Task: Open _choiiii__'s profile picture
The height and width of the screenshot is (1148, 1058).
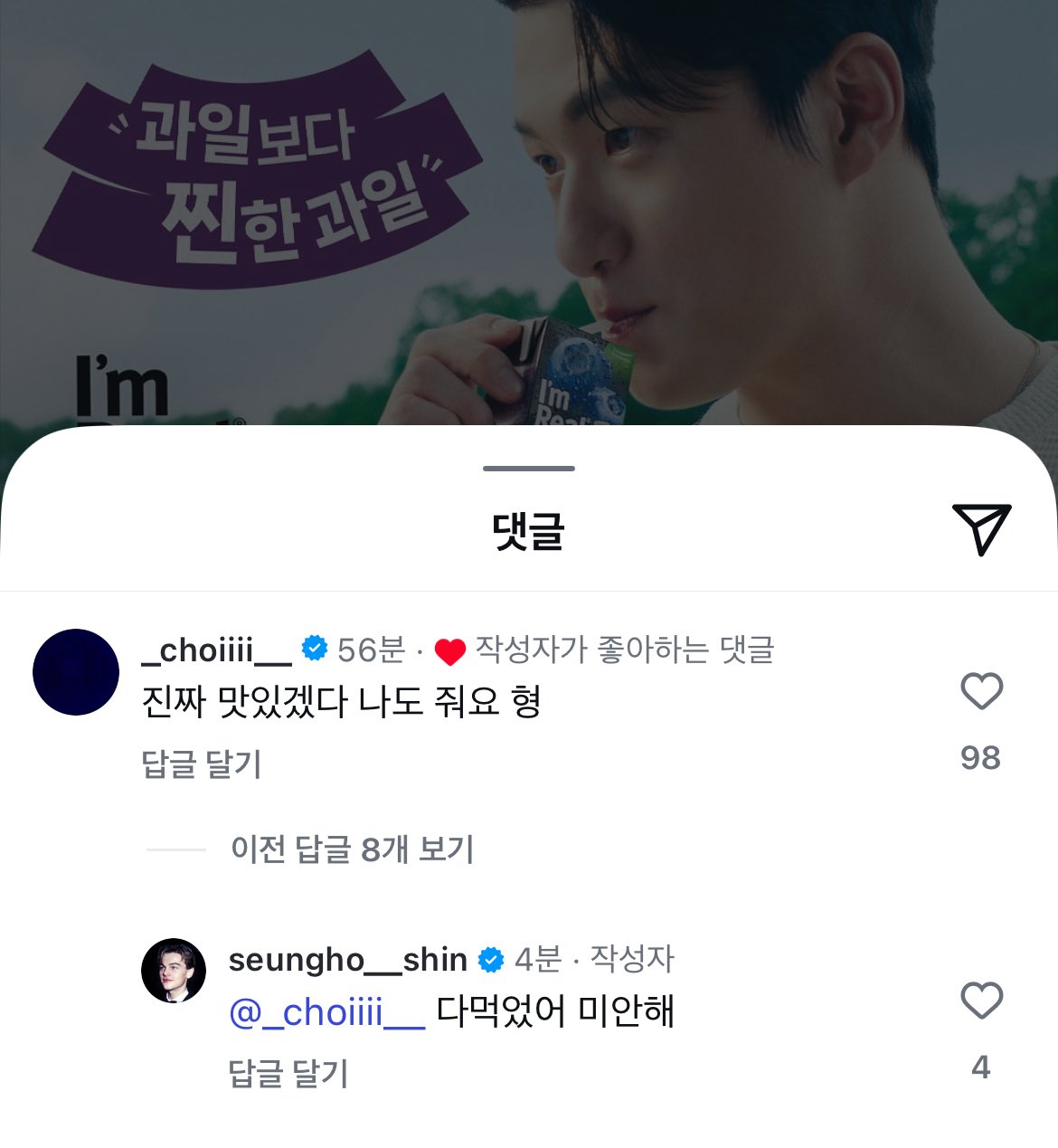Action: 76,672
